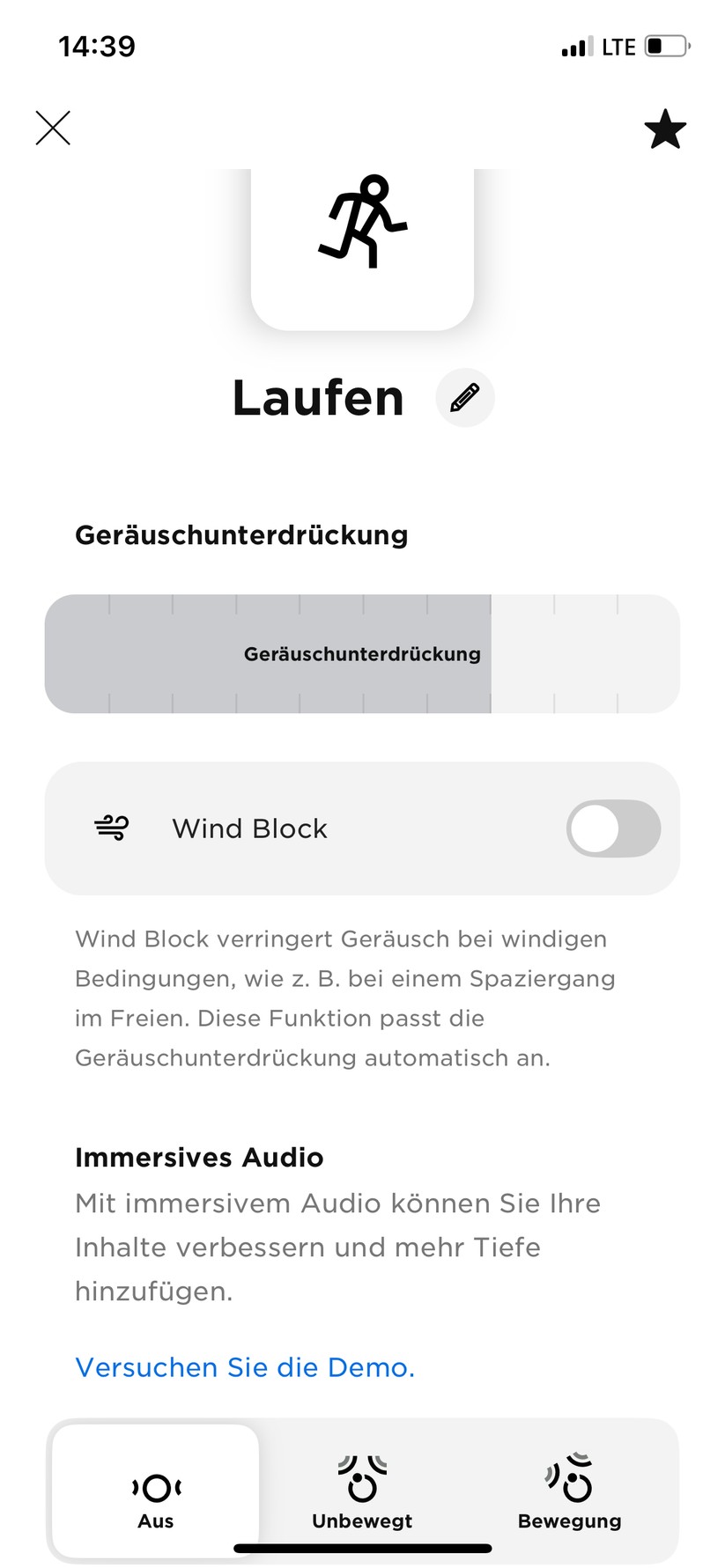Close the Laufen mode screen

tap(53, 129)
